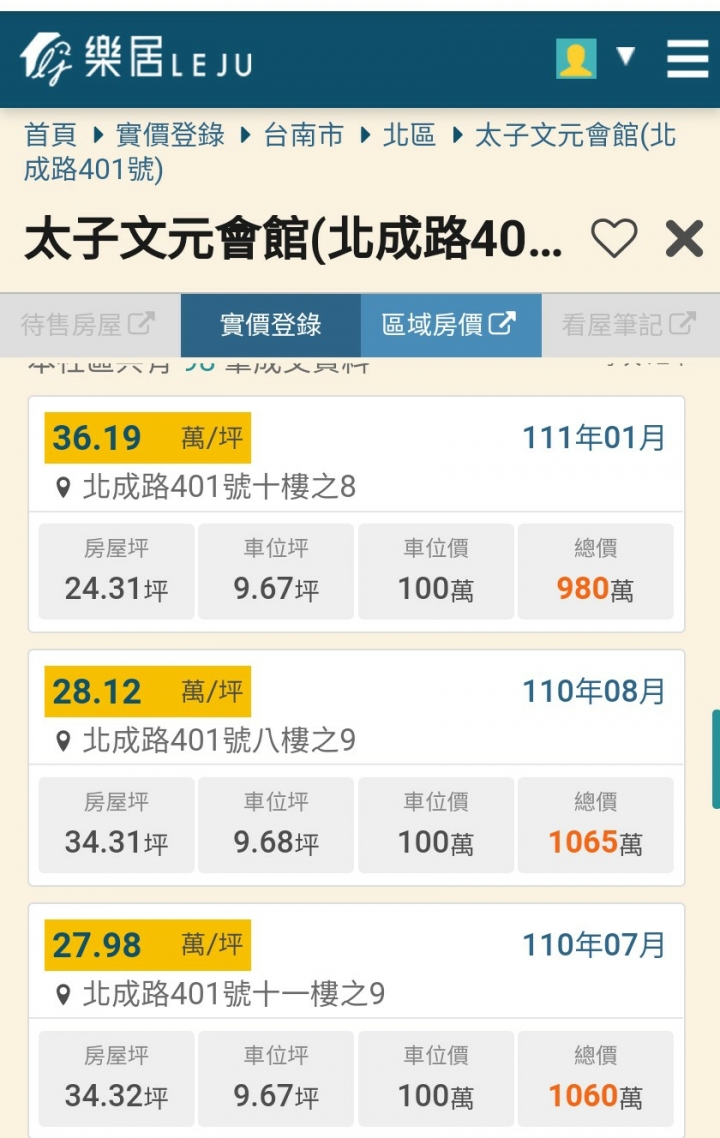Switch to 待售房屋 tab
720x1138 pixels.
88,325
